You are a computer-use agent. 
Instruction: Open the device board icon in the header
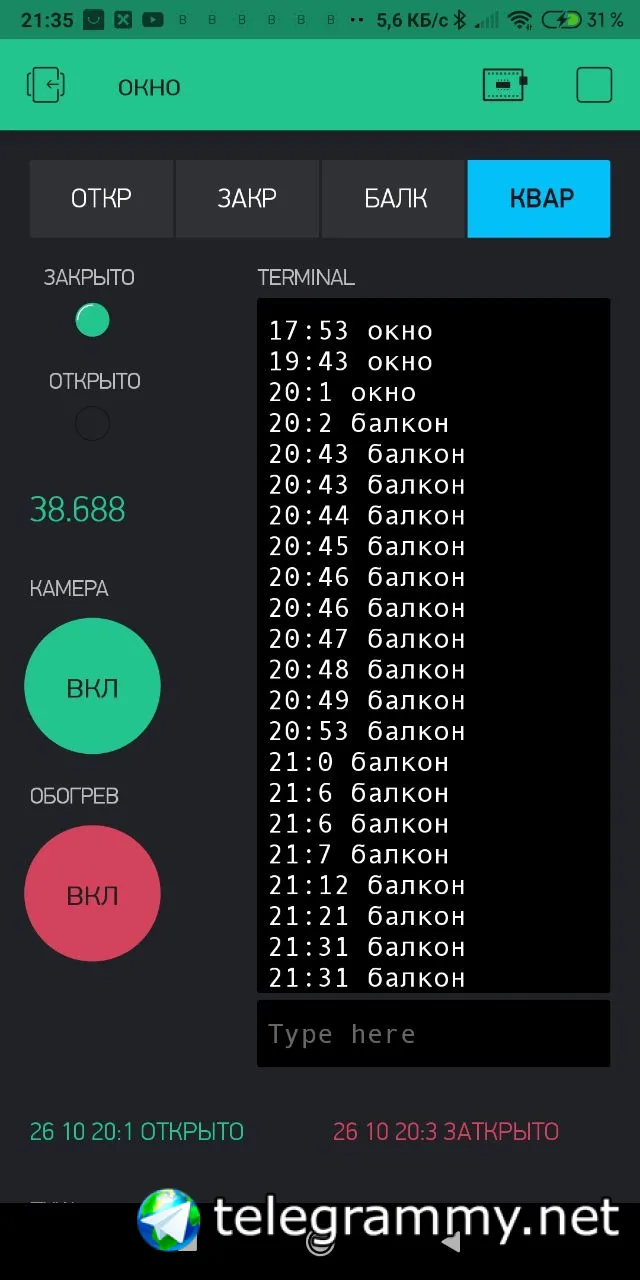click(x=505, y=85)
